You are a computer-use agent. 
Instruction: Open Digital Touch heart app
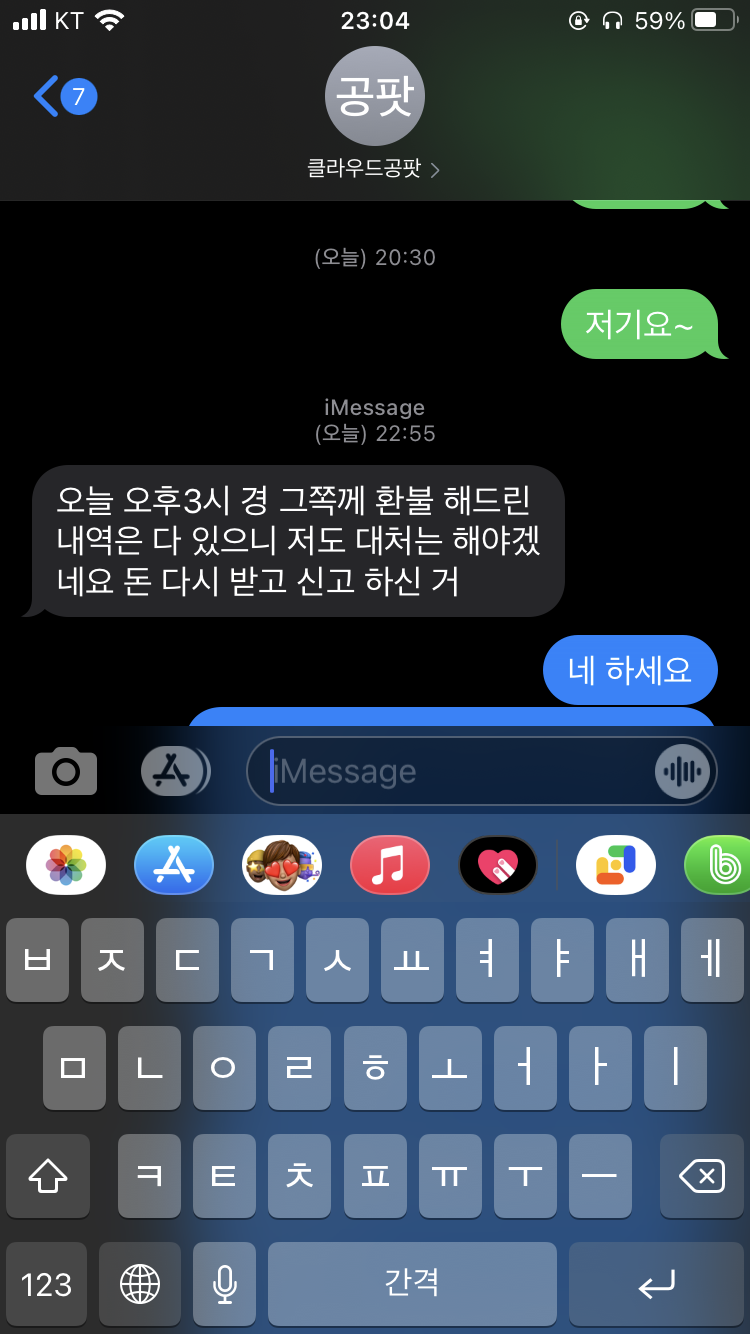click(497, 865)
